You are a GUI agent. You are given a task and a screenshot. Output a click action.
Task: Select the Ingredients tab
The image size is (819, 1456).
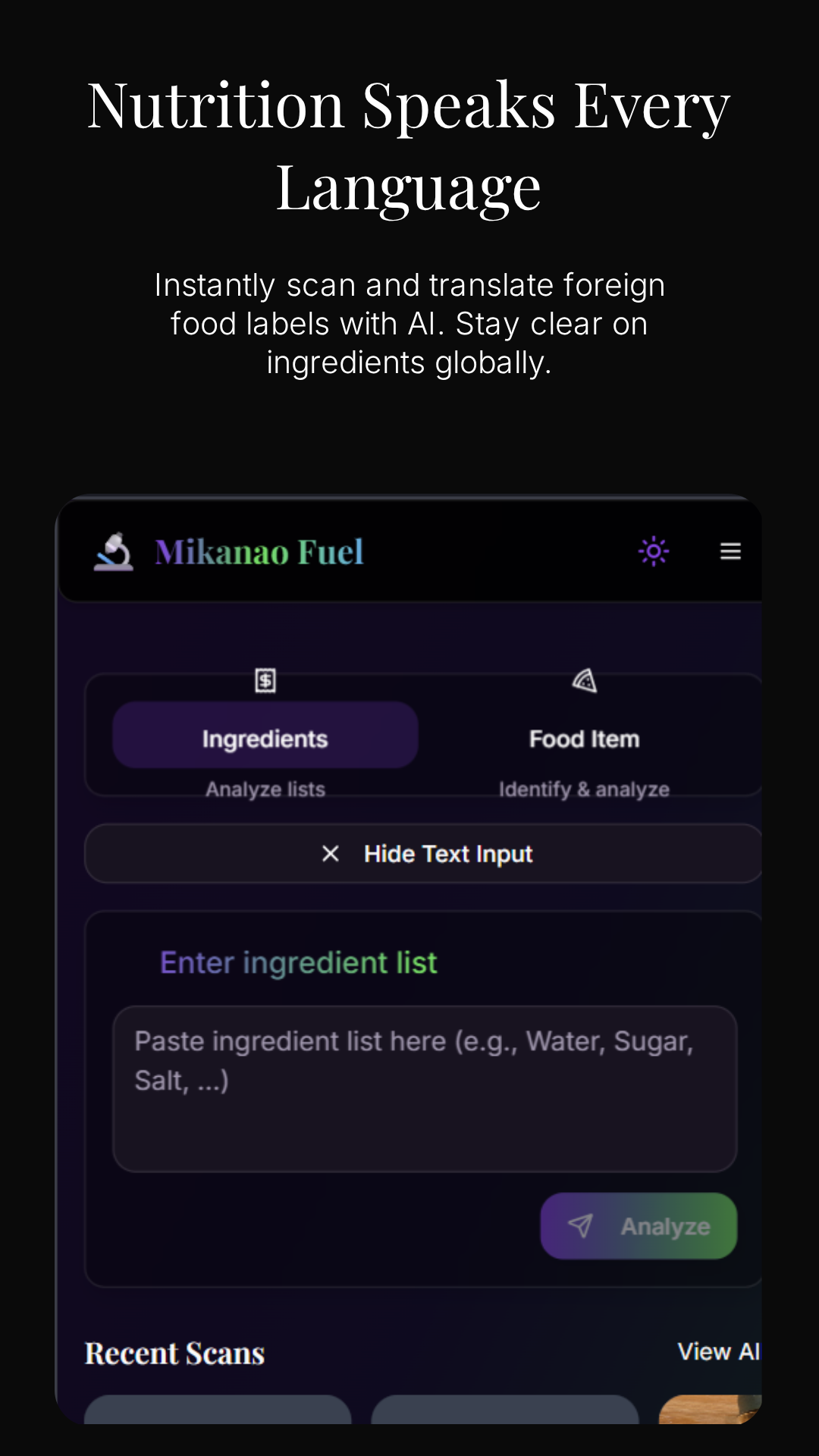tap(265, 734)
